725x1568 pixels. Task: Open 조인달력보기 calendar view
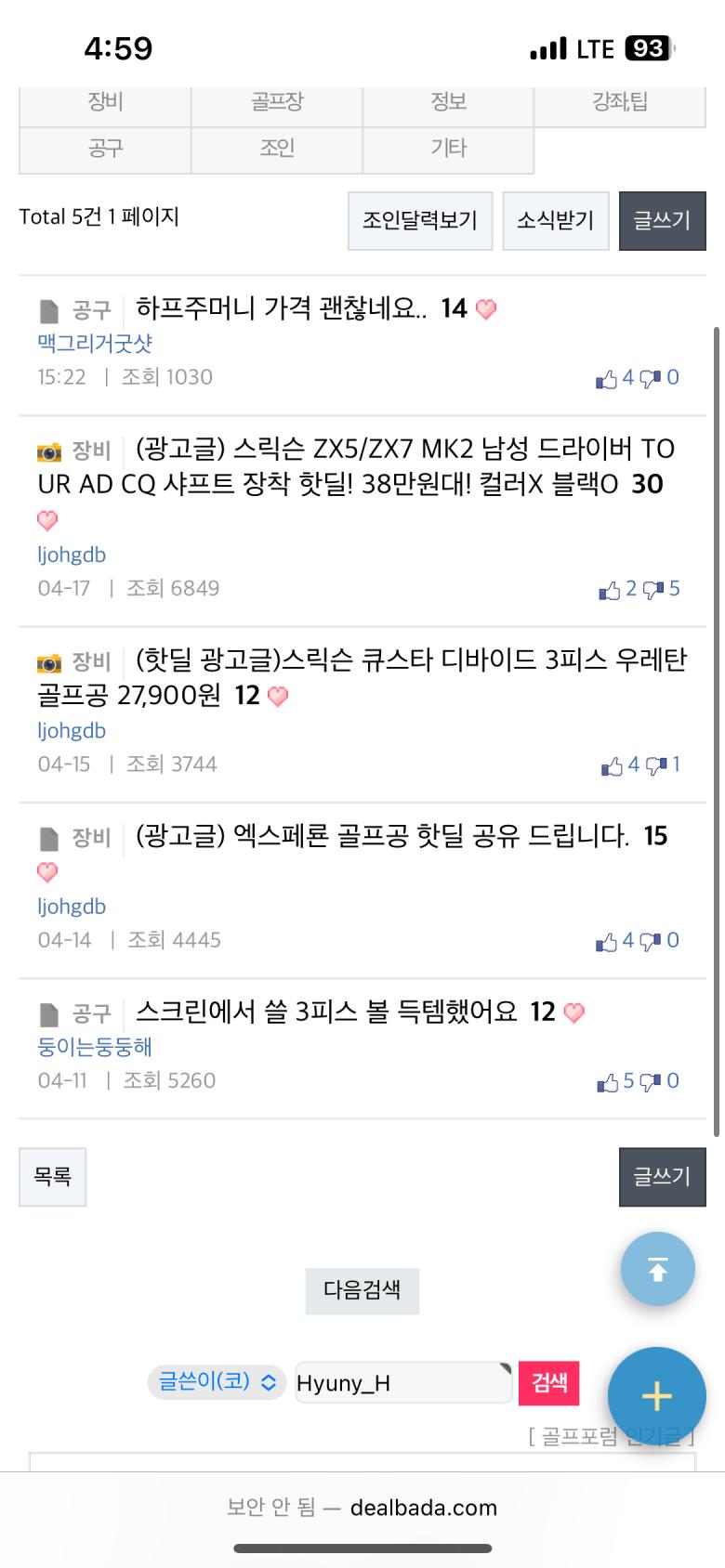(420, 221)
